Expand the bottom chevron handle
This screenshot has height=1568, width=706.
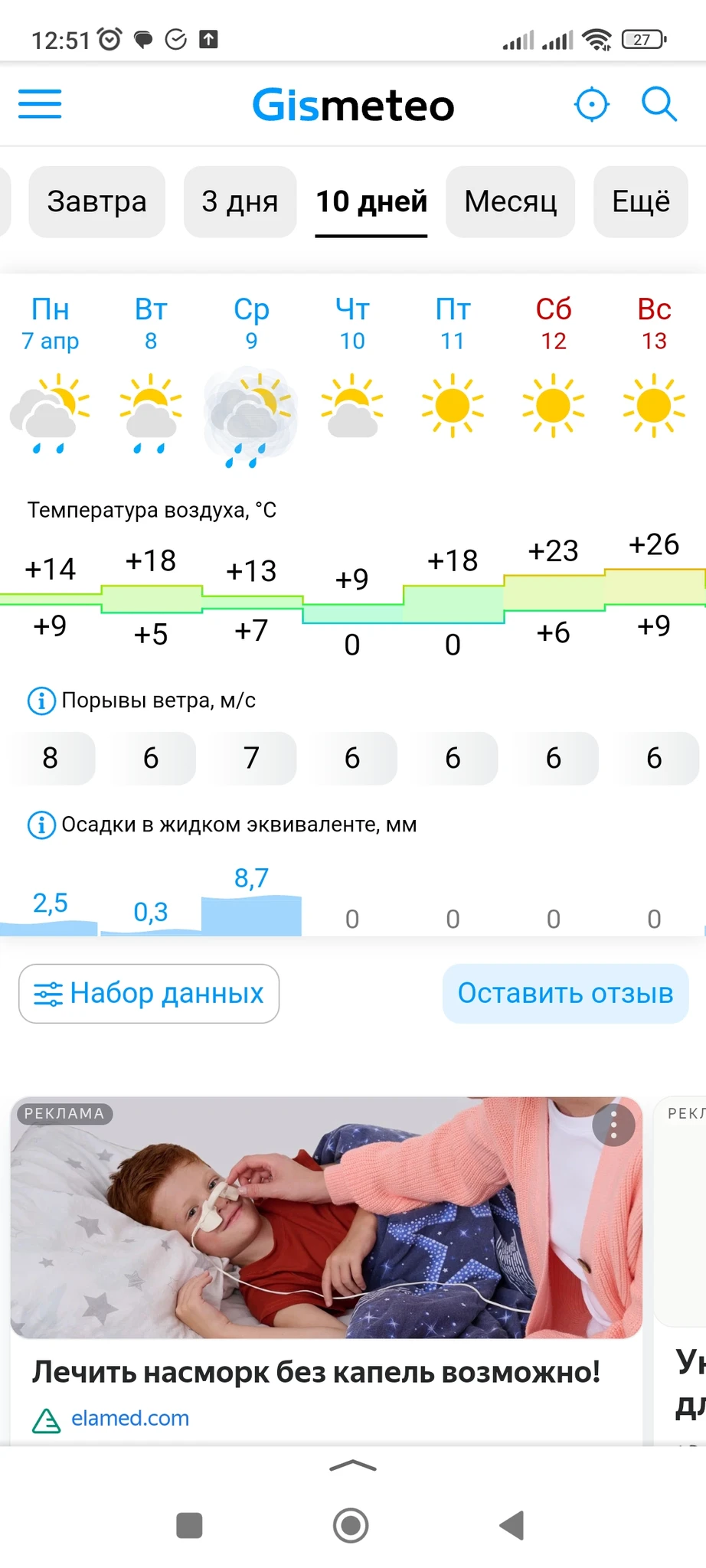coord(352,1466)
